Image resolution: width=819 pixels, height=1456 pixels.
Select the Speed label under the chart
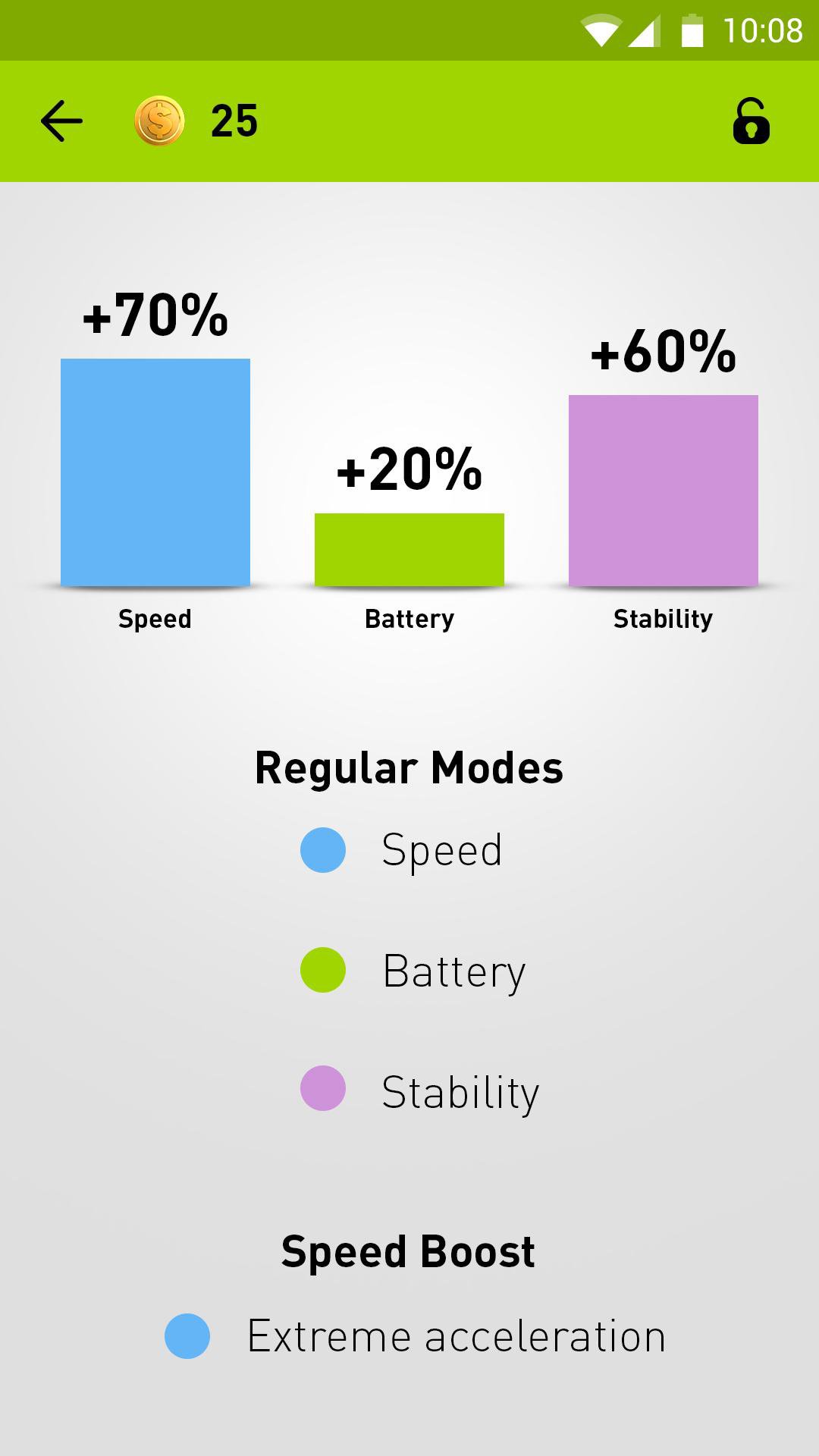pos(155,620)
